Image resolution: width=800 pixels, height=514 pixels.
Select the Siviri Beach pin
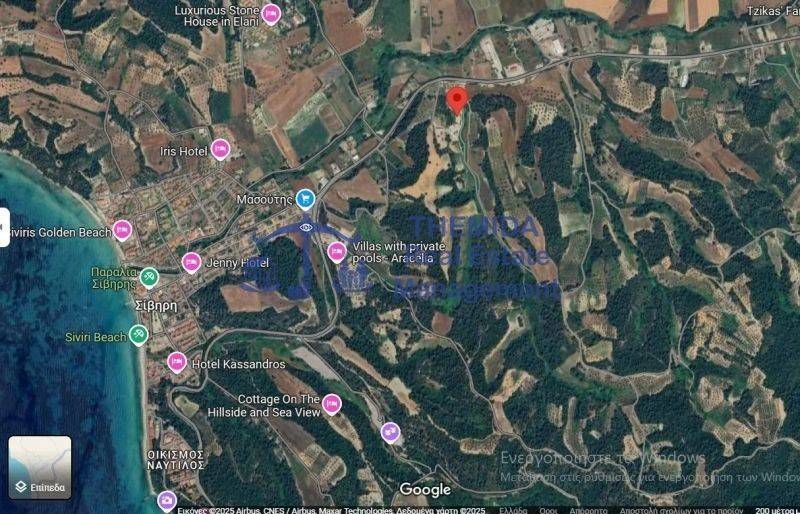[139, 335]
